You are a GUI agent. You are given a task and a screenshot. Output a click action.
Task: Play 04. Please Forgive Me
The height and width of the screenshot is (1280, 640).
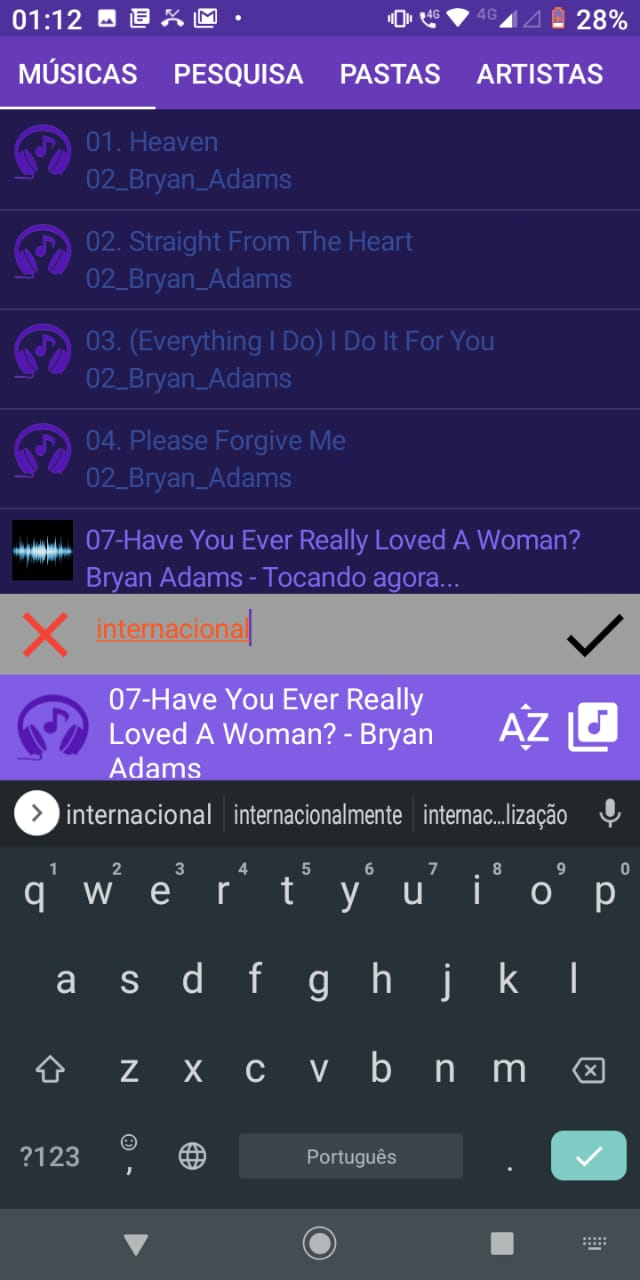pyautogui.click(x=320, y=459)
